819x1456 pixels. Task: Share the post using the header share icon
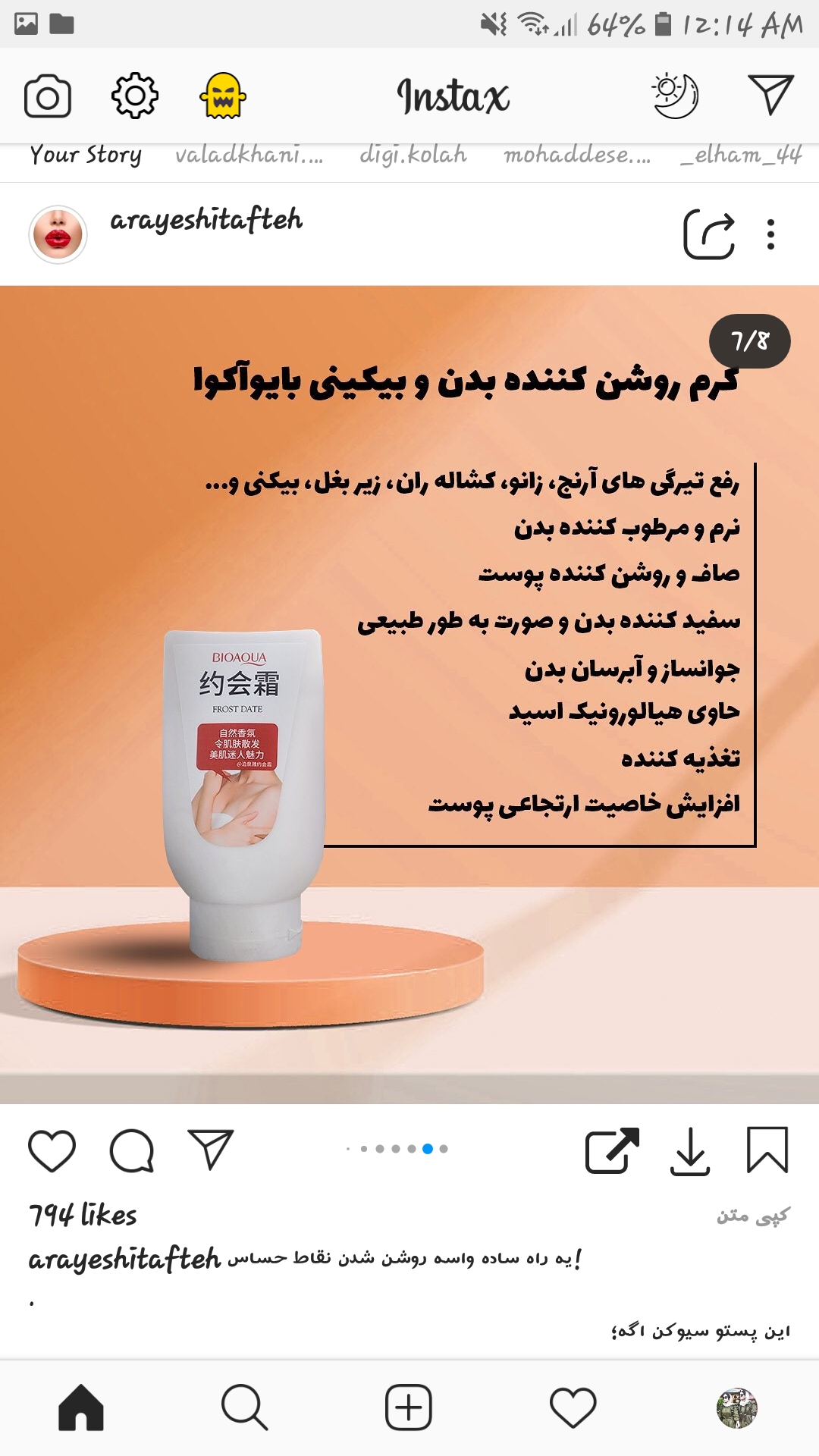[709, 234]
